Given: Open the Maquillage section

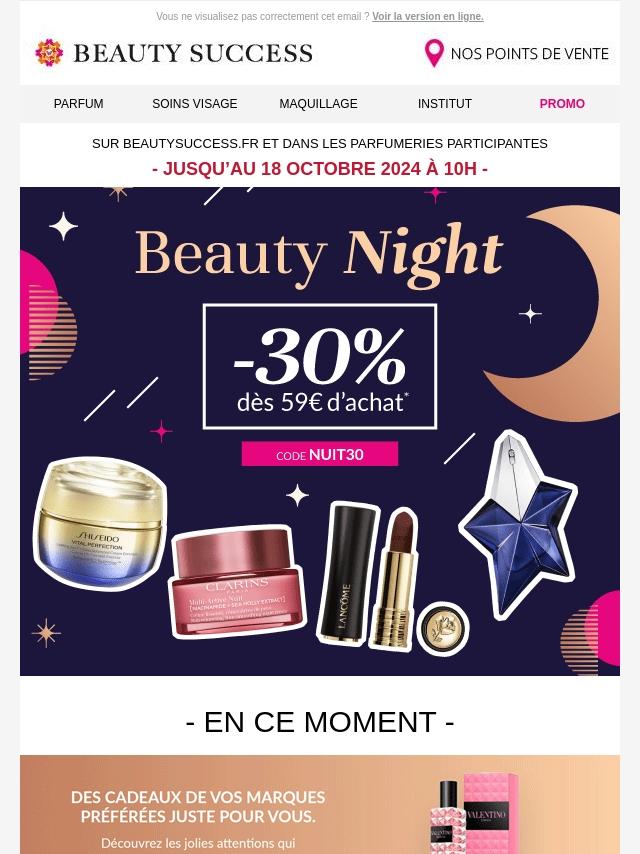Looking at the screenshot, I should tap(318, 104).
